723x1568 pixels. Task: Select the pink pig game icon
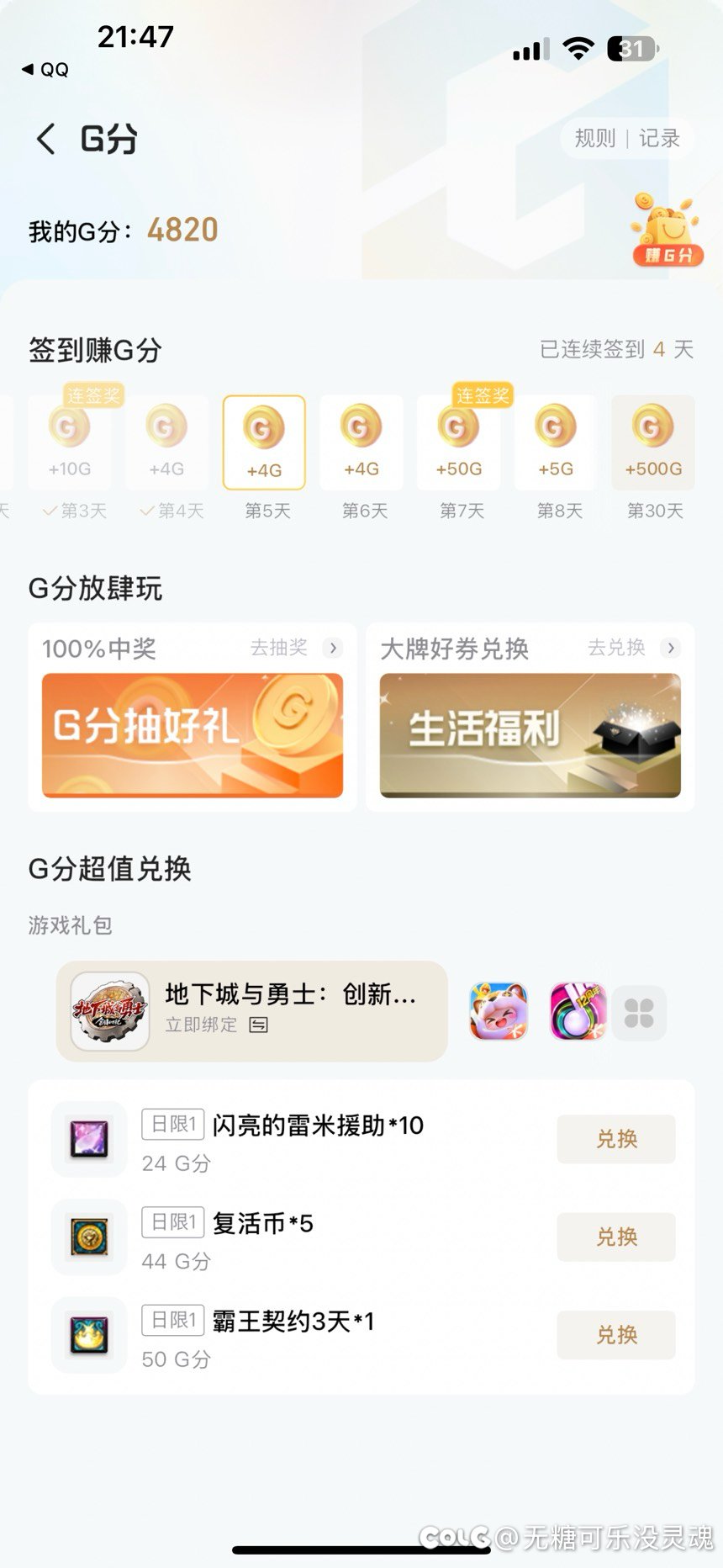(x=499, y=1011)
